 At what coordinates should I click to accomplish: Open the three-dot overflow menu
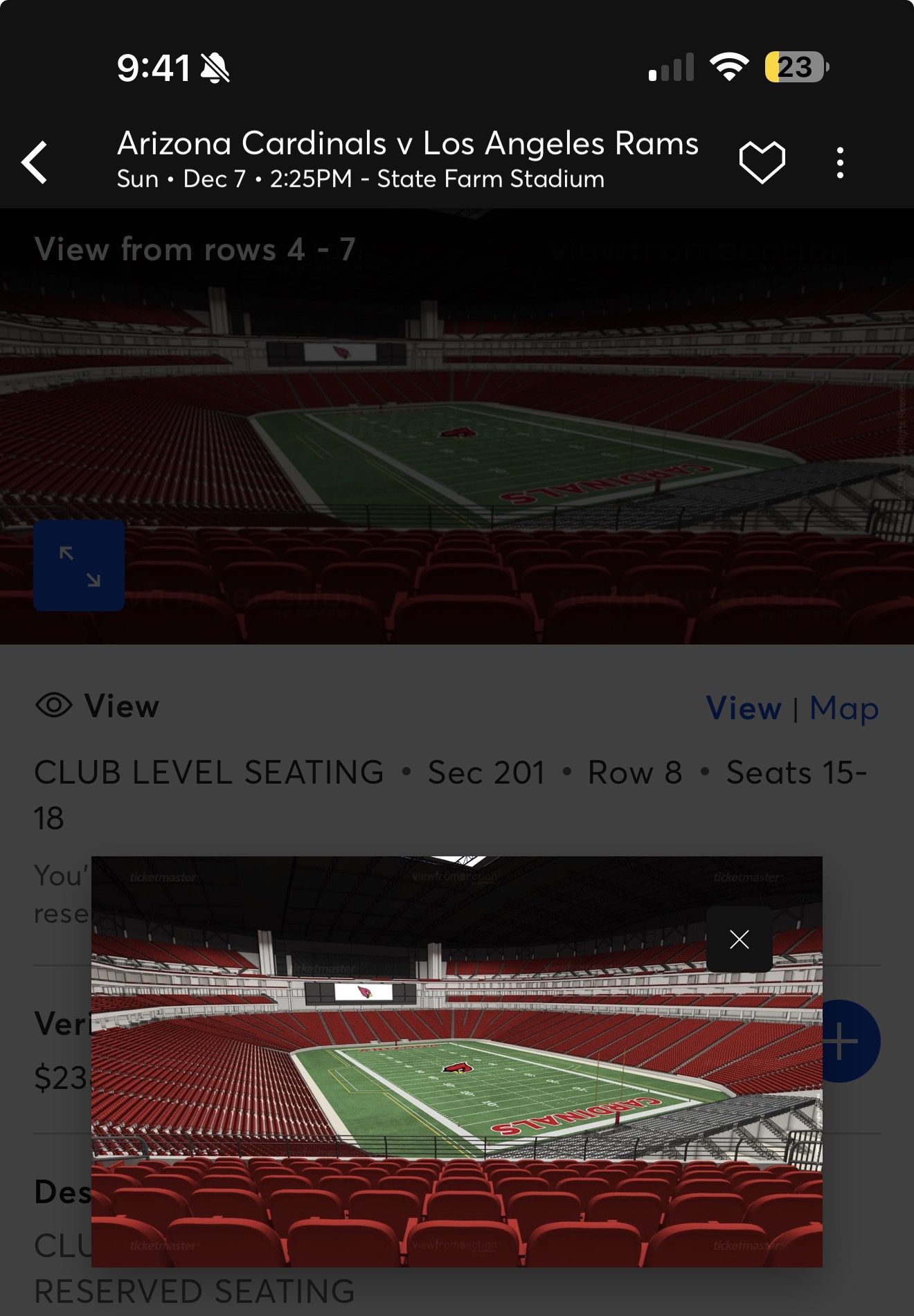coord(839,163)
